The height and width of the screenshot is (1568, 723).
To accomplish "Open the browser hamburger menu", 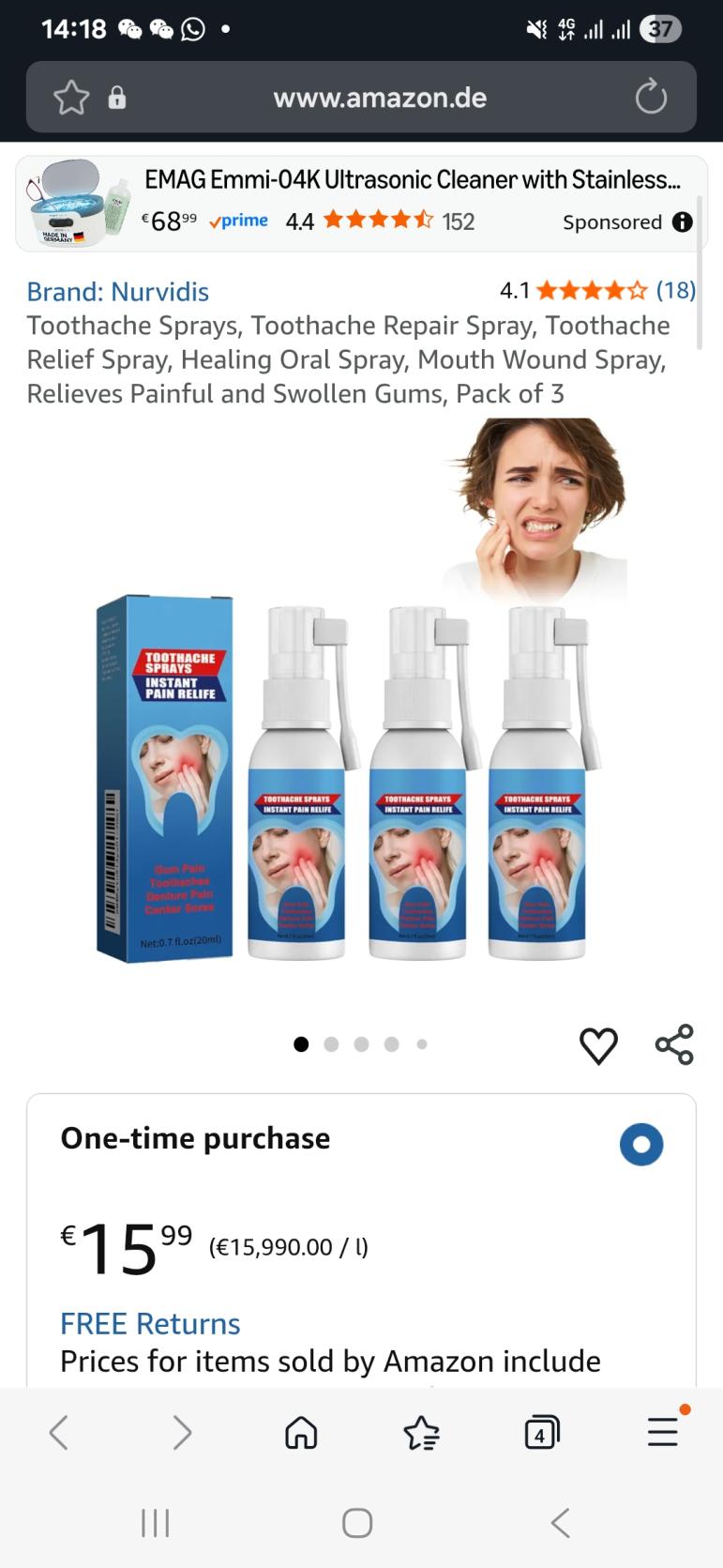I will pyautogui.click(x=662, y=1432).
